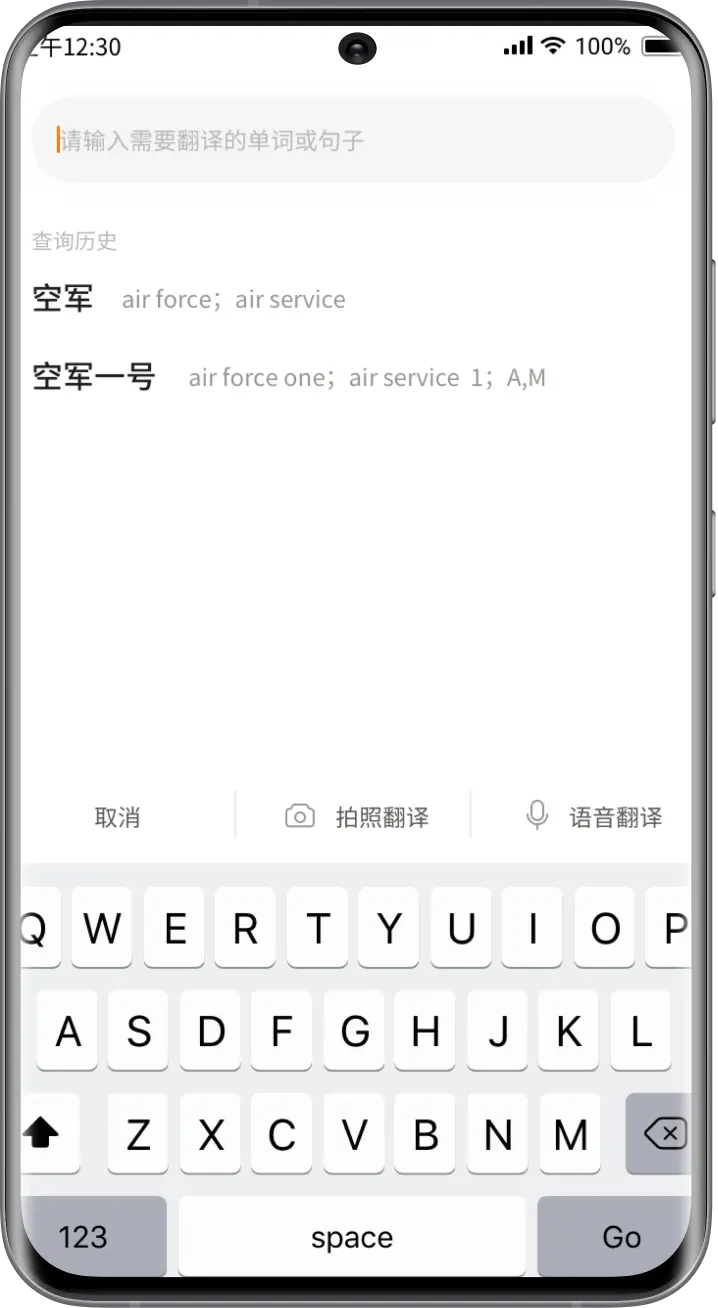Cancel with the 取消 button
718x1308 pixels.
(117, 817)
